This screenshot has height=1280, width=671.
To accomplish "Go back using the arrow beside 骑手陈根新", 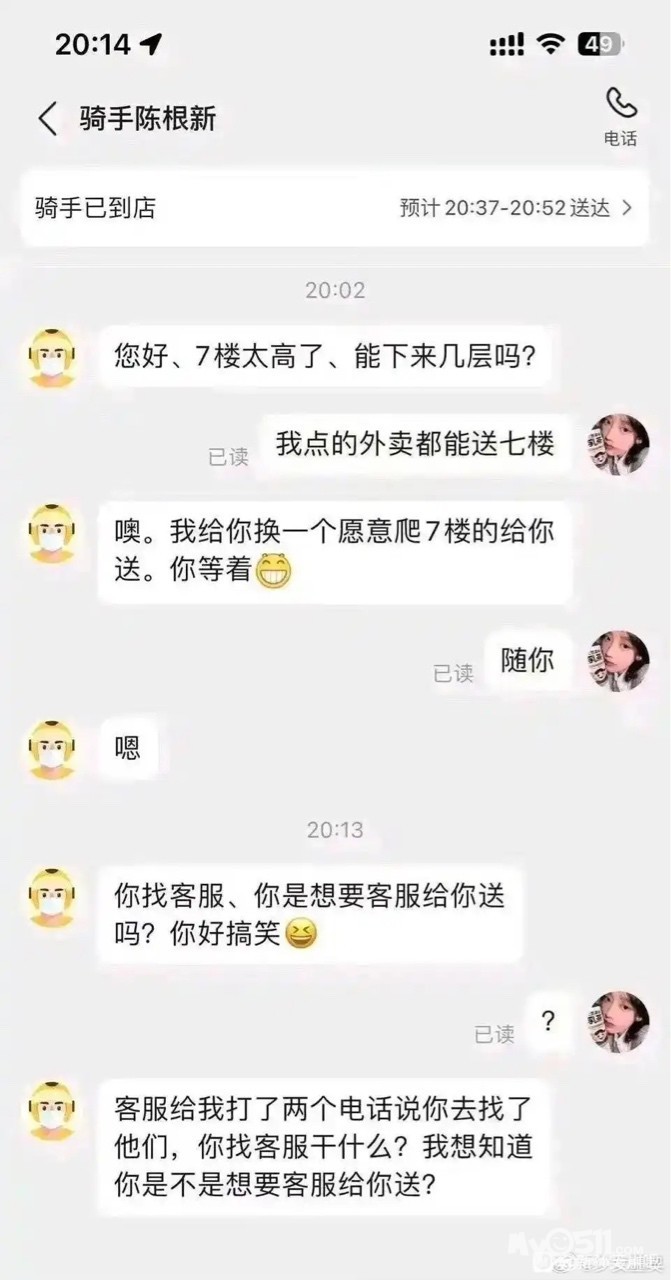I will pyautogui.click(x=47, y=119).
